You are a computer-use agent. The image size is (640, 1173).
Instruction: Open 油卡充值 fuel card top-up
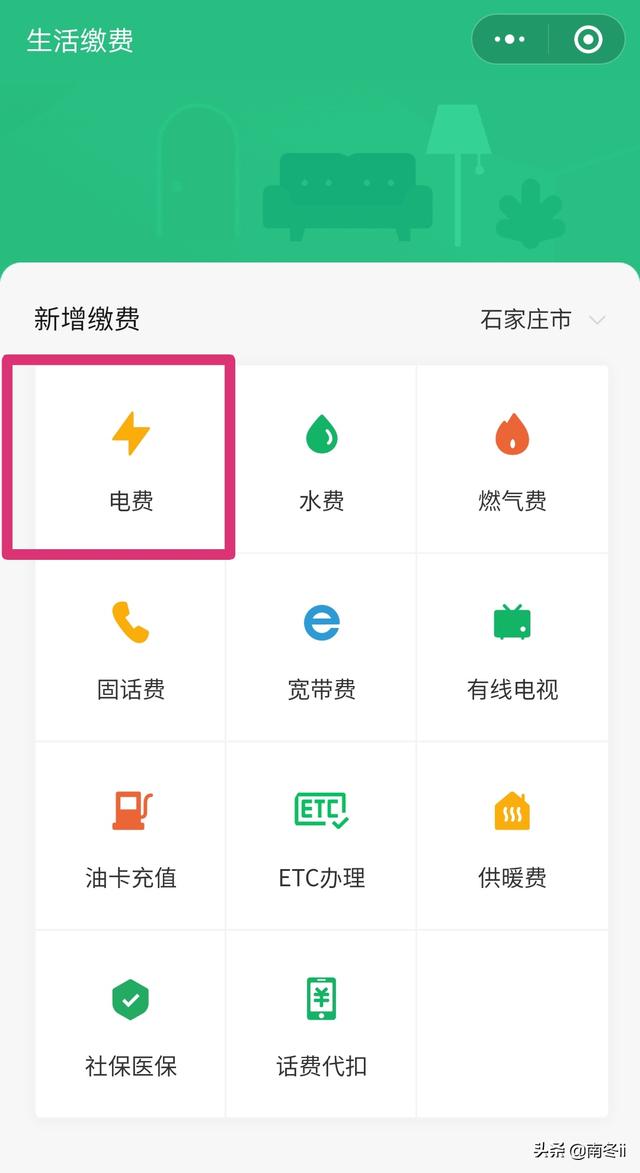[130, 836]
